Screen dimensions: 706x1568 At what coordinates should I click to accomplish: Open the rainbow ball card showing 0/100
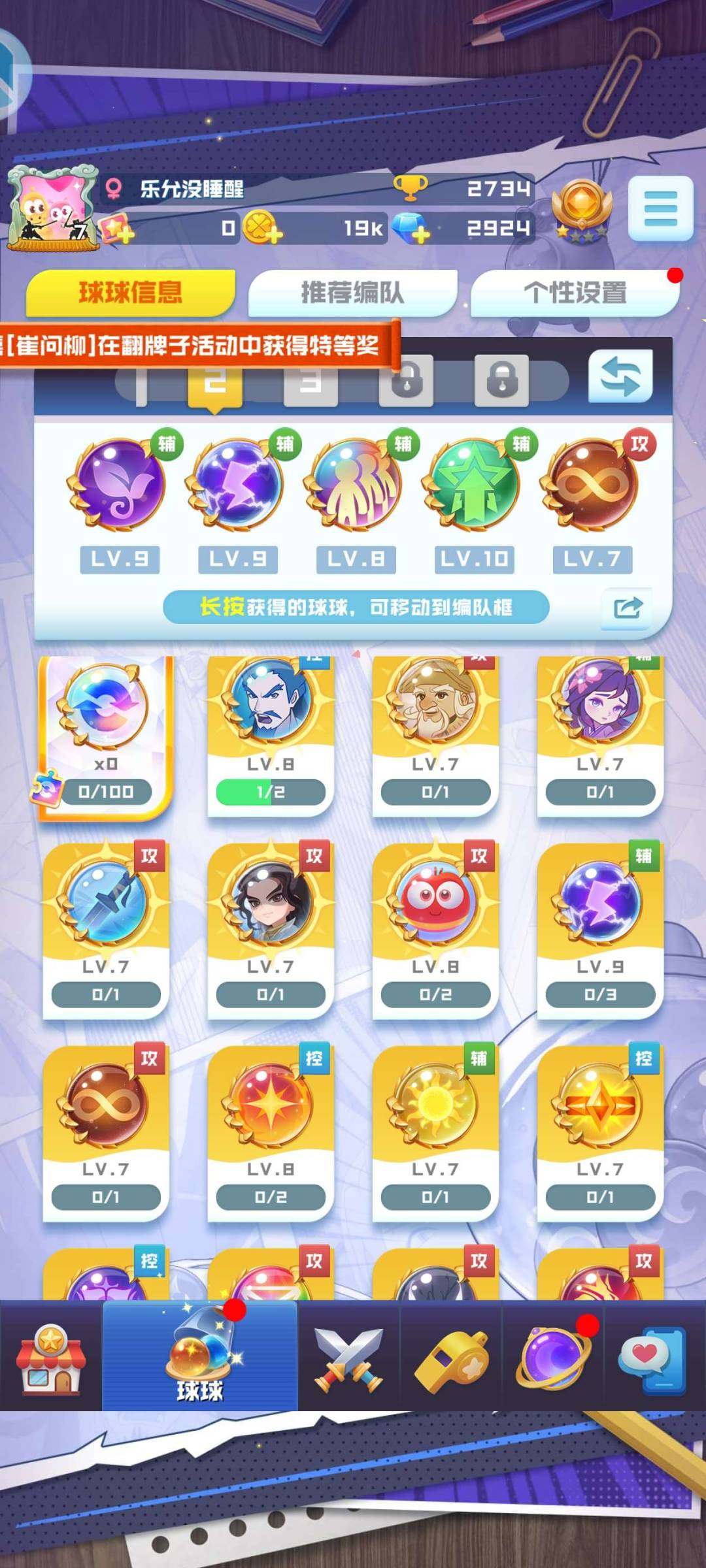pos(105,735)
